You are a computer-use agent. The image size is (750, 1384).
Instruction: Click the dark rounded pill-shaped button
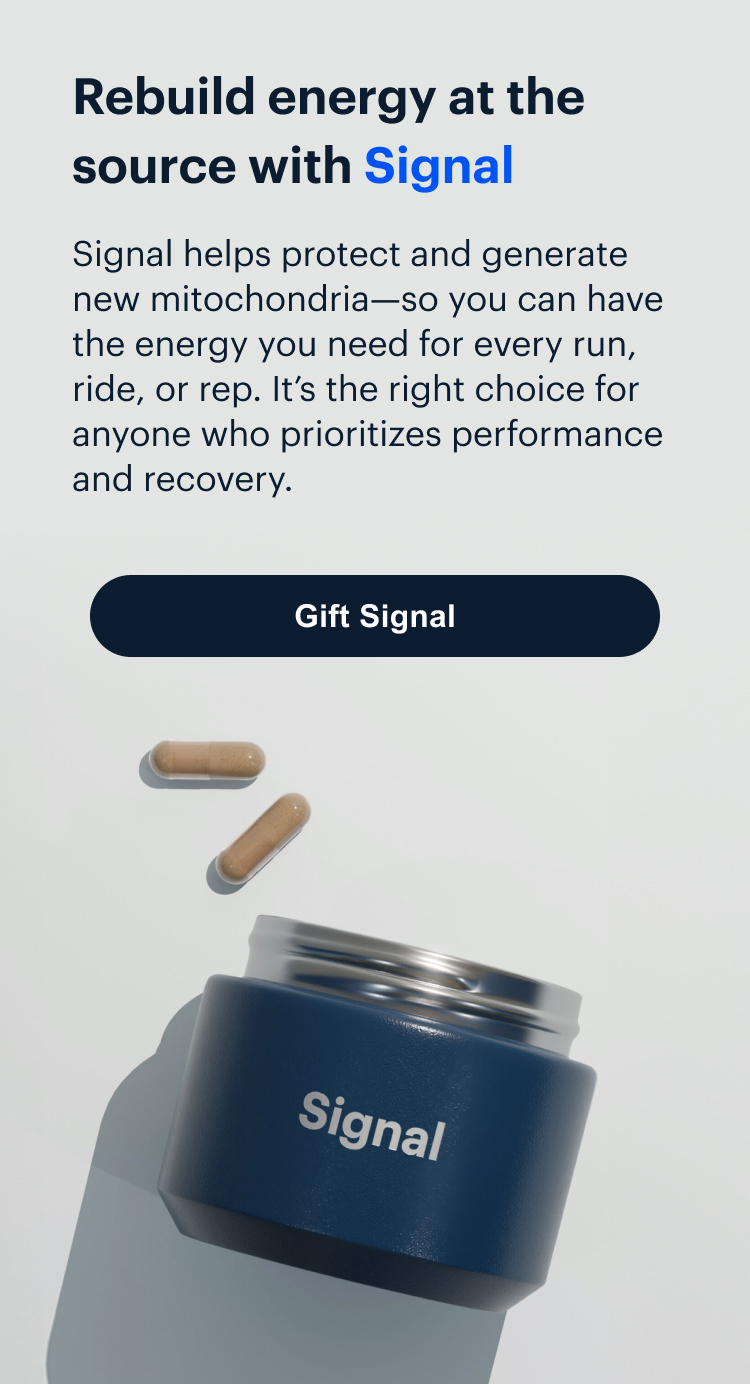375,616
